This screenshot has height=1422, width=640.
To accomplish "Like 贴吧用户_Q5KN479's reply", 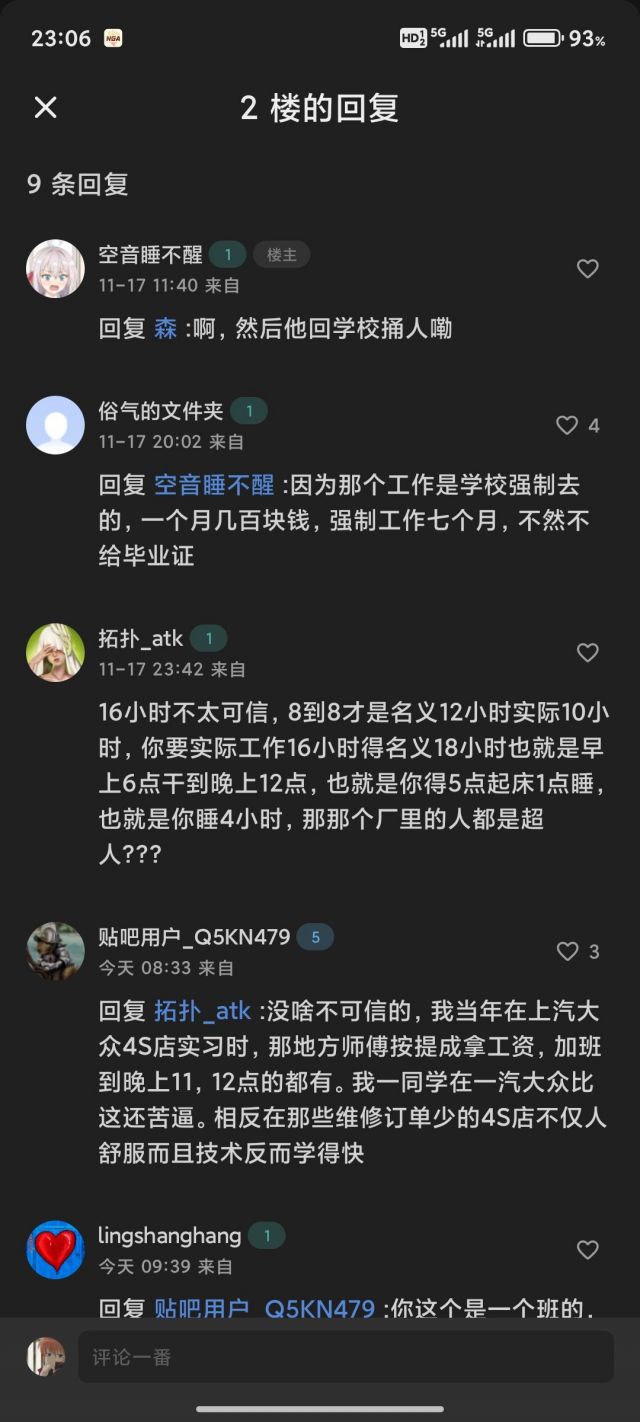I will click(568, 952).
